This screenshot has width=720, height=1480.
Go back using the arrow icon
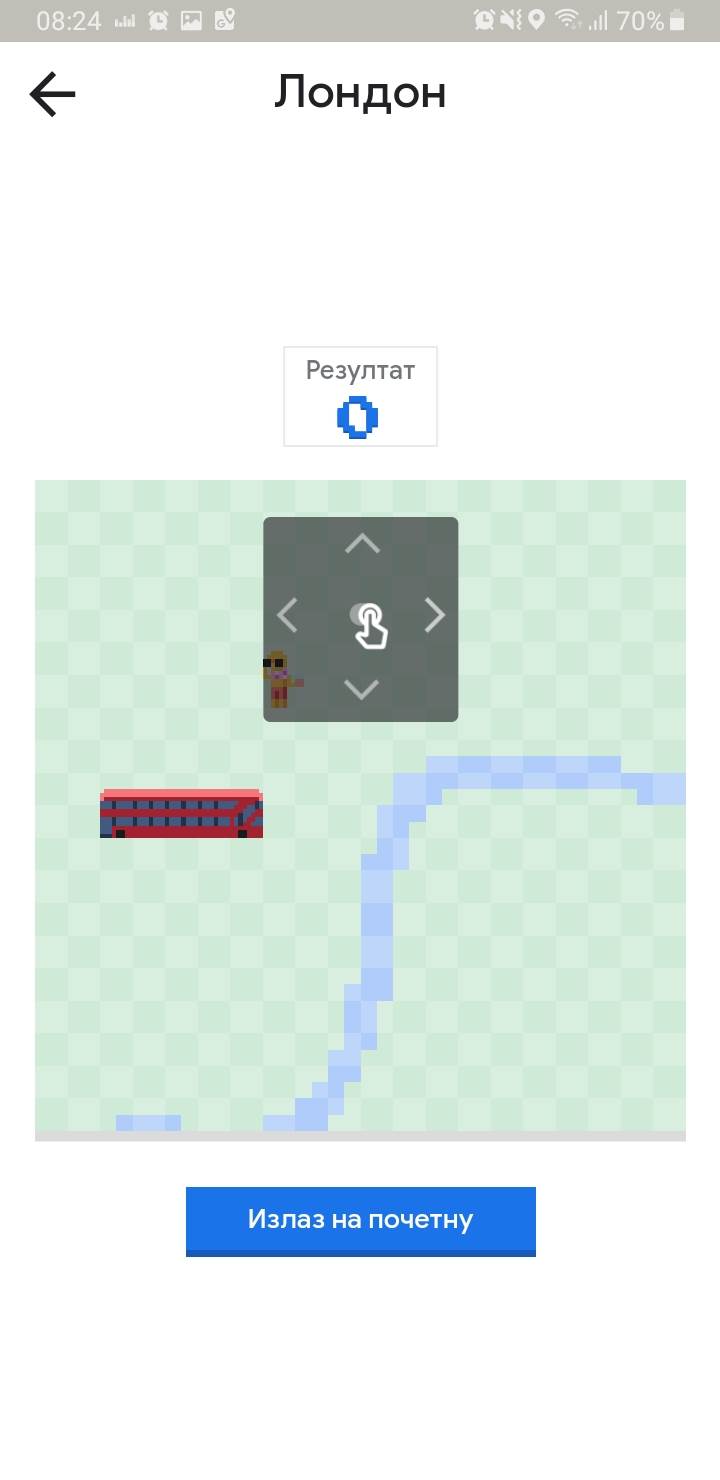pos(52,95)
